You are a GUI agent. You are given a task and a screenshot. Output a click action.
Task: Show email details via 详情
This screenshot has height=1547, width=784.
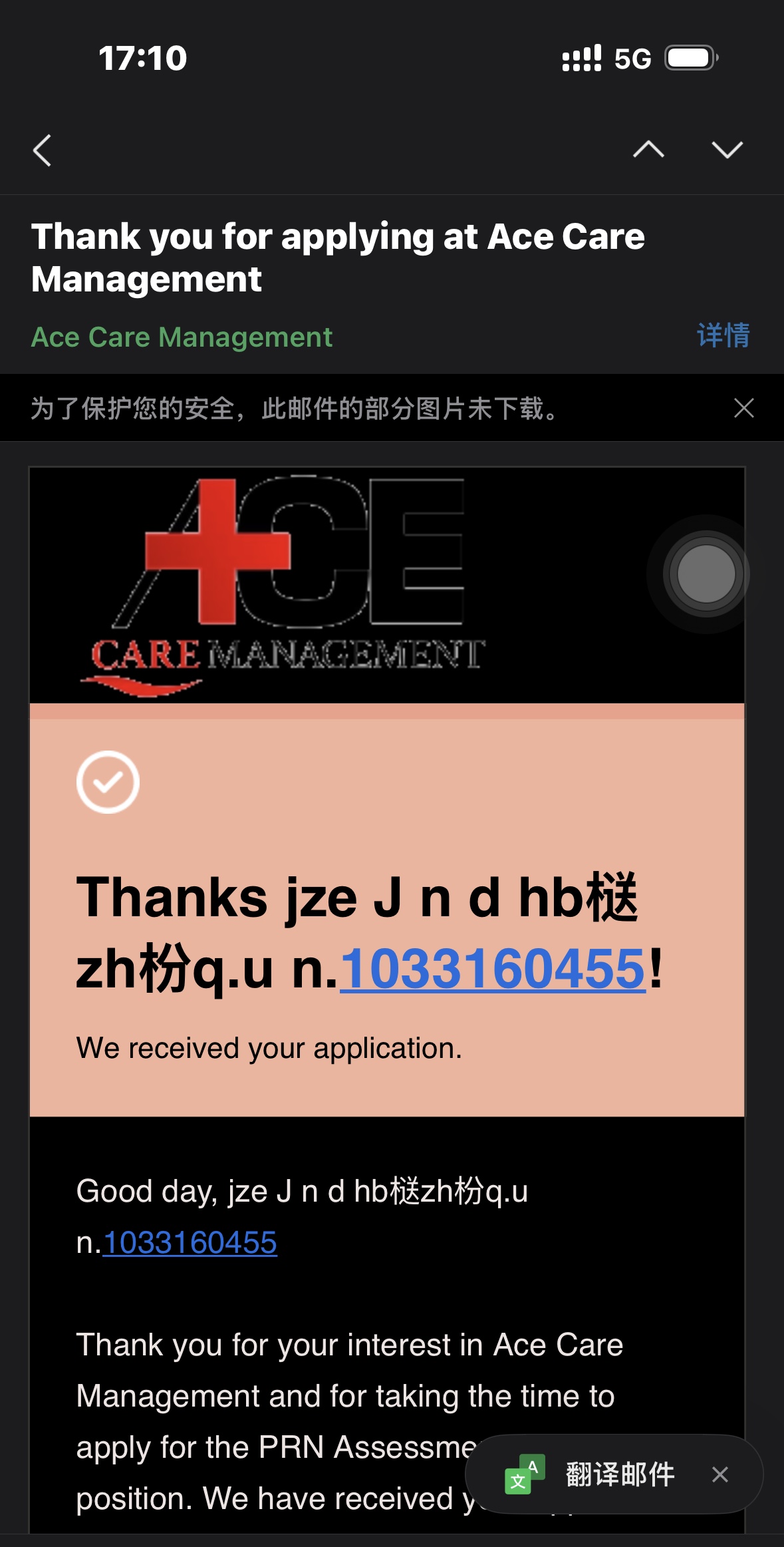pos(723,335)
